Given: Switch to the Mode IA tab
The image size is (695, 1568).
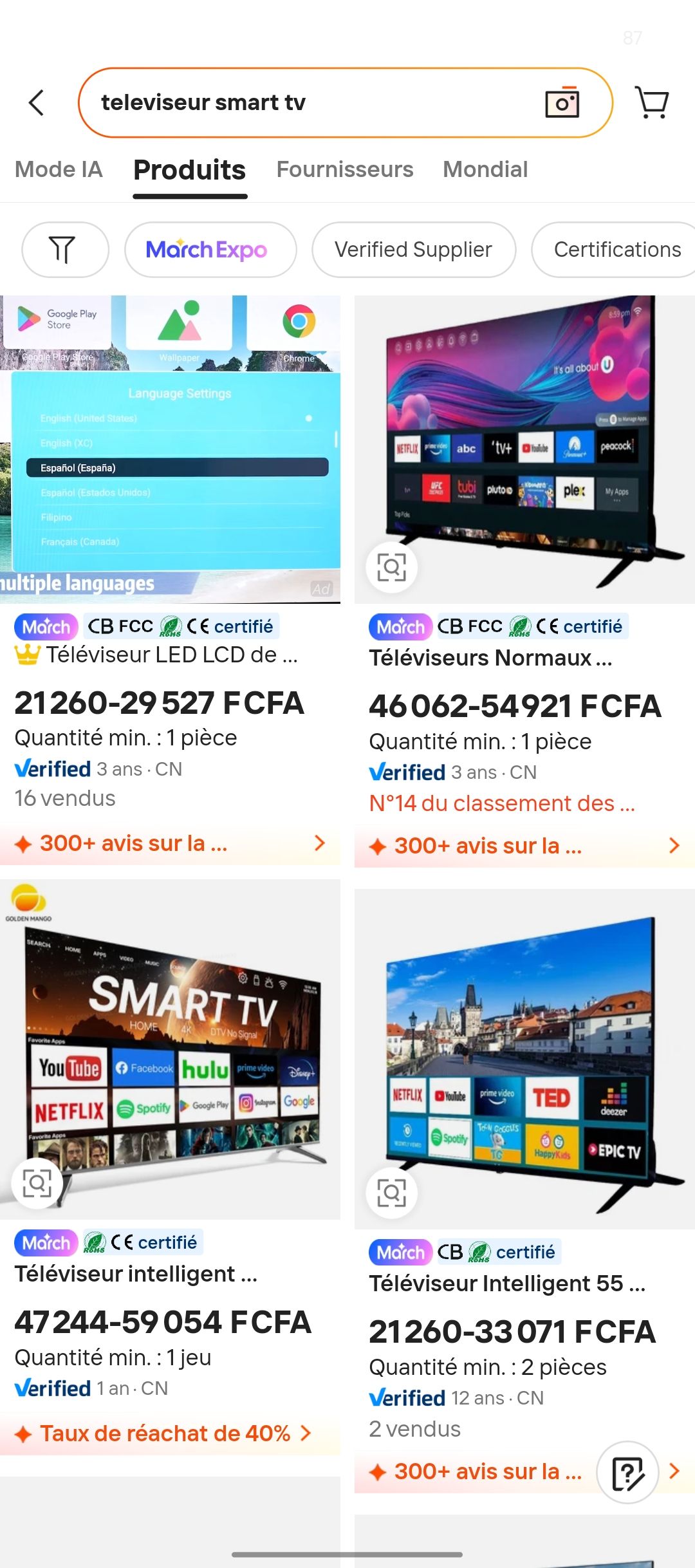Looking at the screenshot, I should tap(59, 170).
